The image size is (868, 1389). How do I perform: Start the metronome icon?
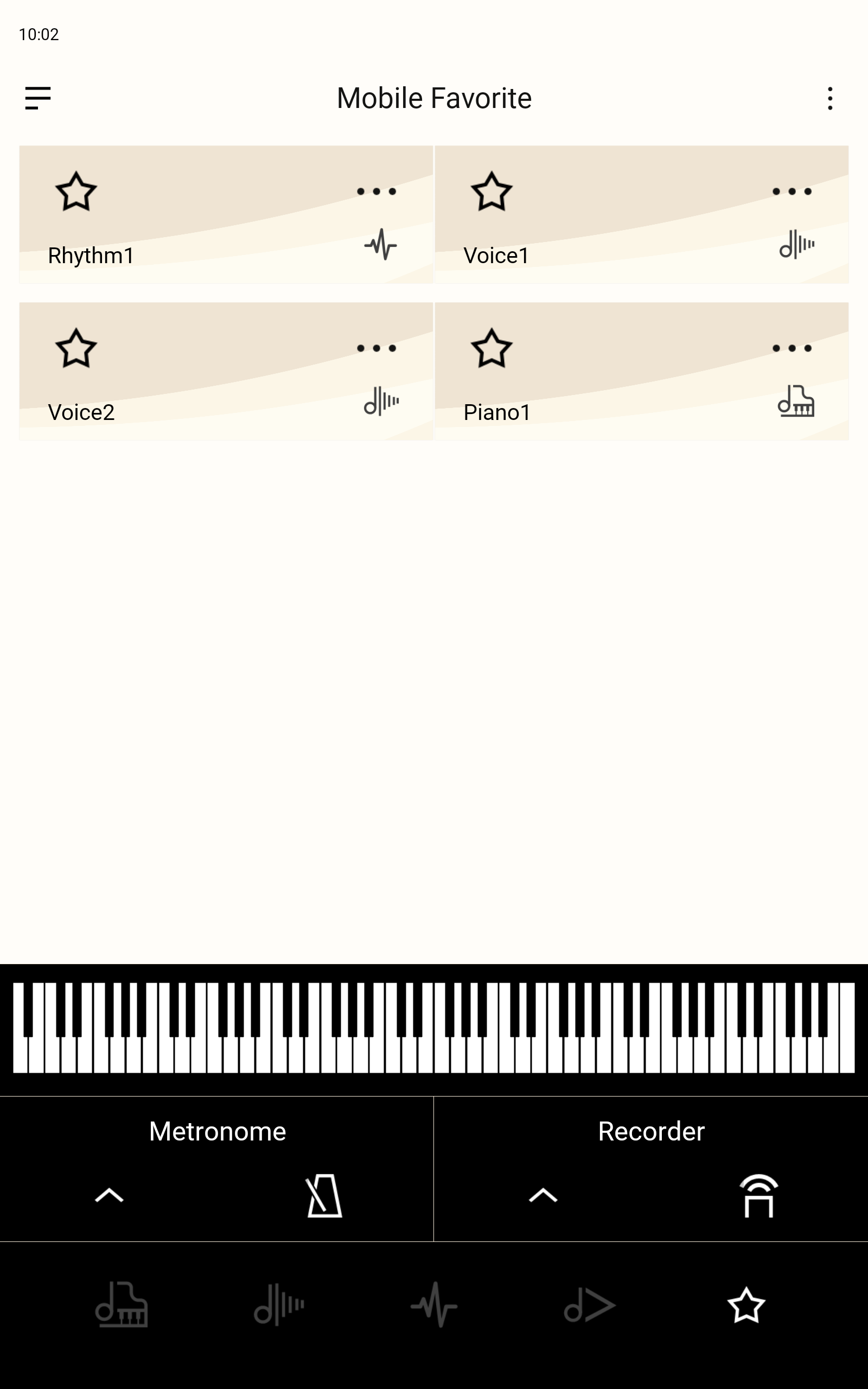point(324,1196)
